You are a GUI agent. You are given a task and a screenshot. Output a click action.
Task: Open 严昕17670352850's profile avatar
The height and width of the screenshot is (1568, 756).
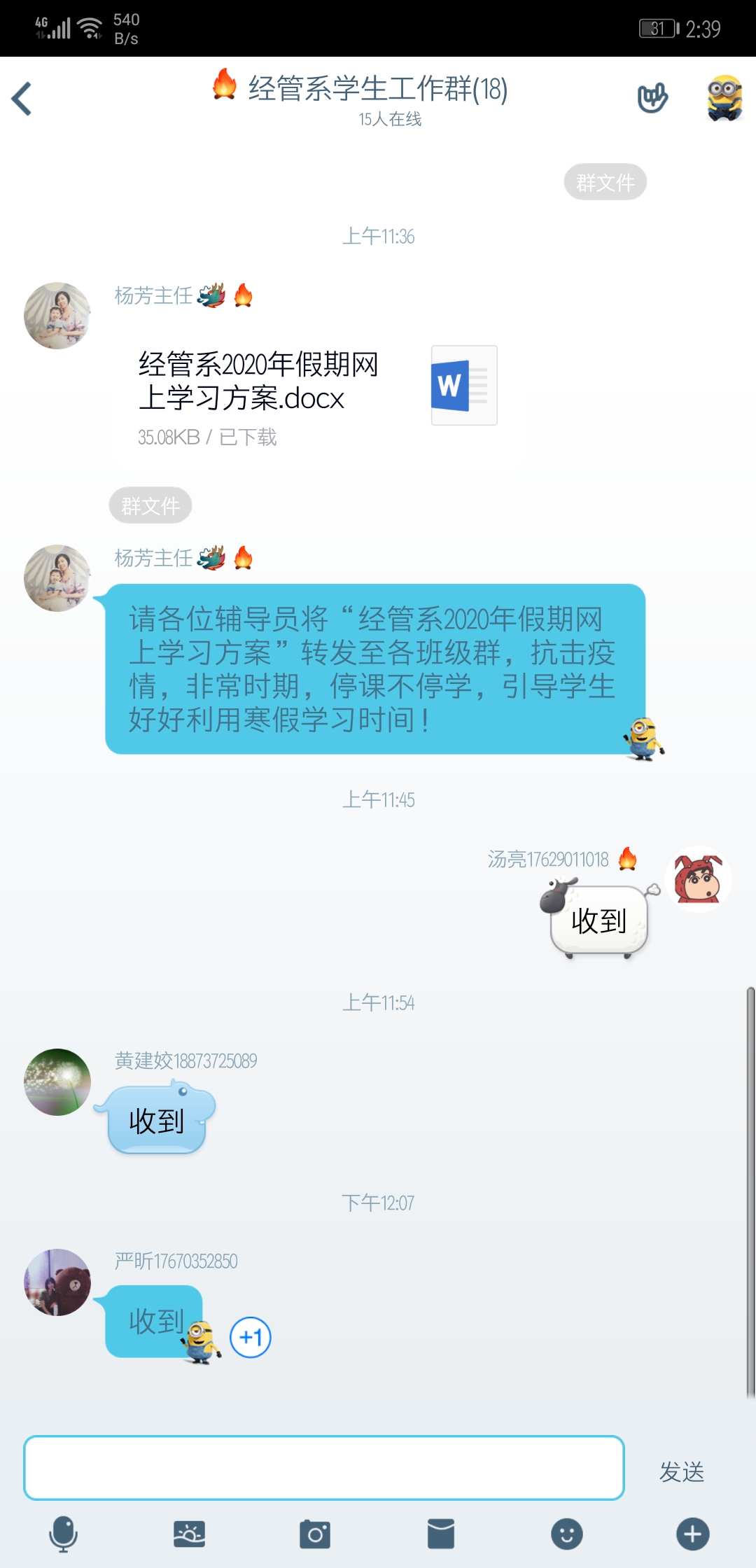[57, 1282]
